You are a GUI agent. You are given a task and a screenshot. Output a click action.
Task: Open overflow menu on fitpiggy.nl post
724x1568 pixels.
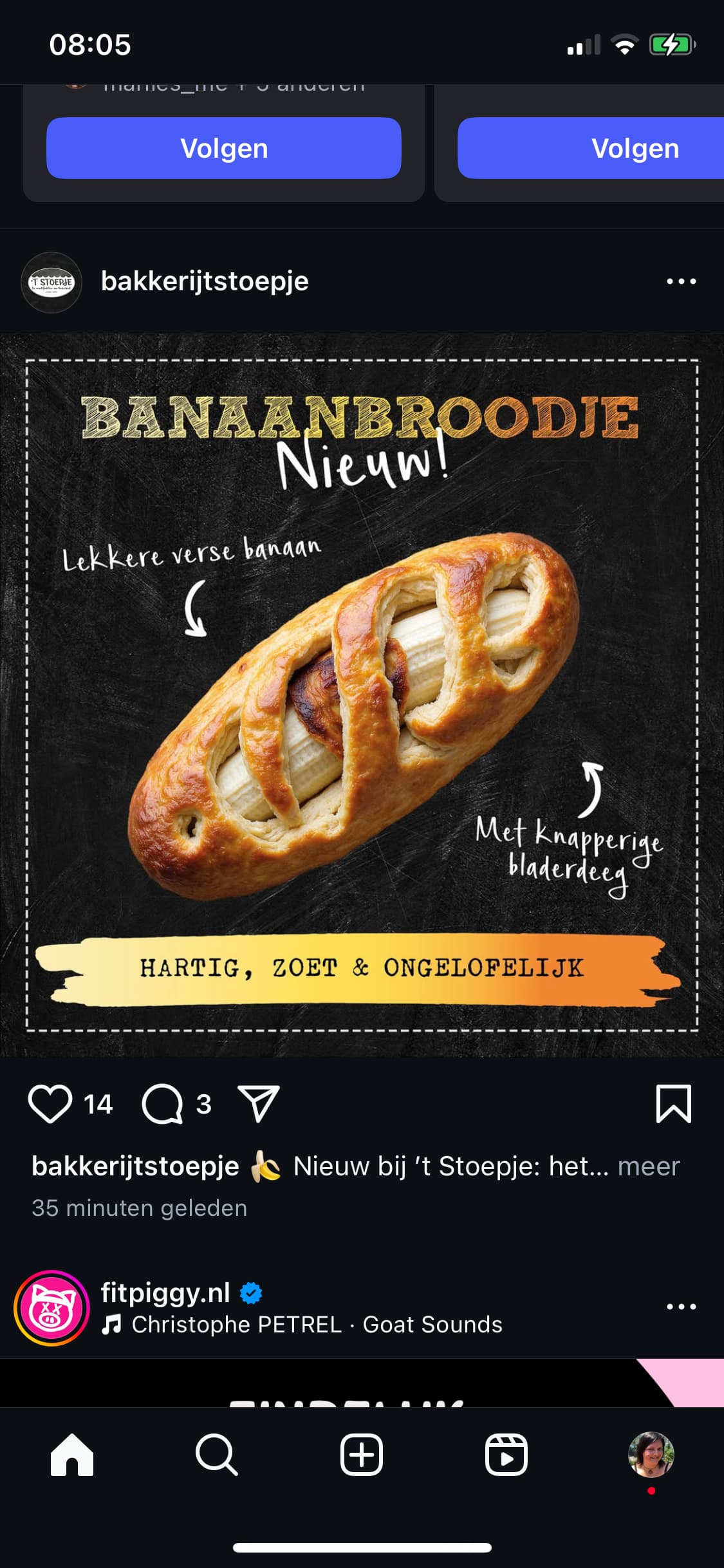click(x=681, y=1307)
